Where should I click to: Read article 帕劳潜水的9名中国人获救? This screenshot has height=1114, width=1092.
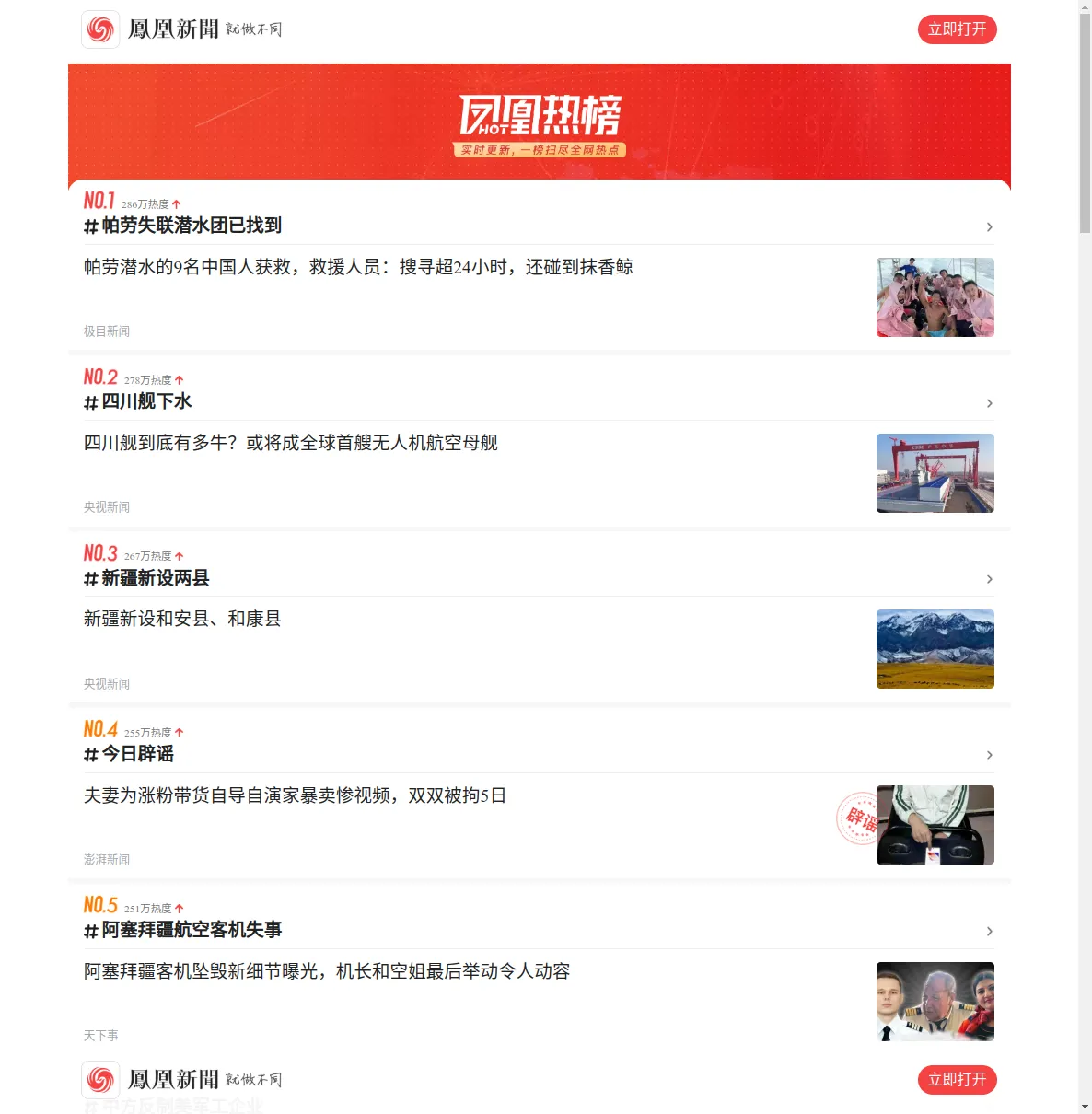(x=358, y=267)
